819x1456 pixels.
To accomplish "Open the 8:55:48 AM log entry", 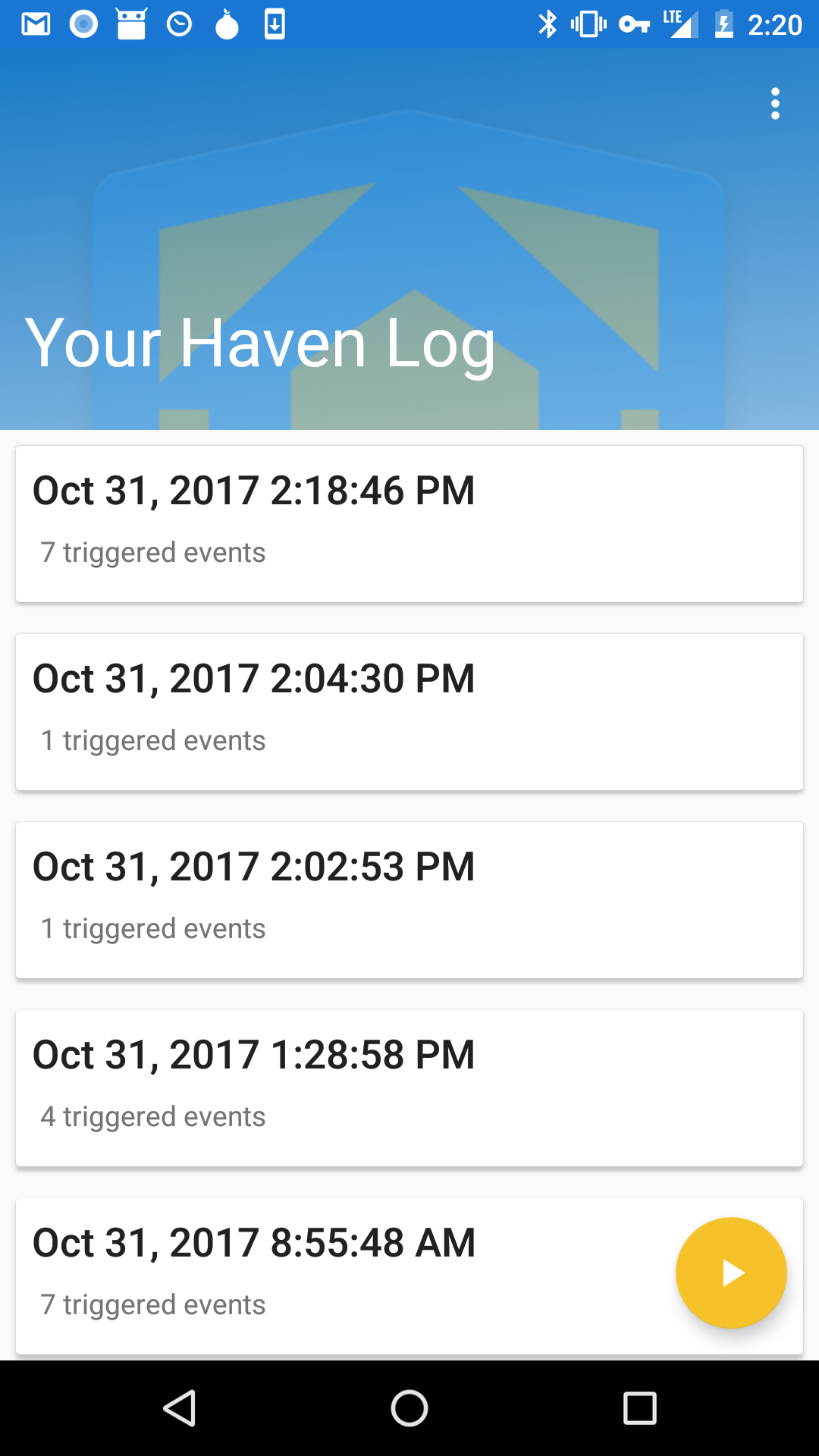I will (x=409, y=1276).
